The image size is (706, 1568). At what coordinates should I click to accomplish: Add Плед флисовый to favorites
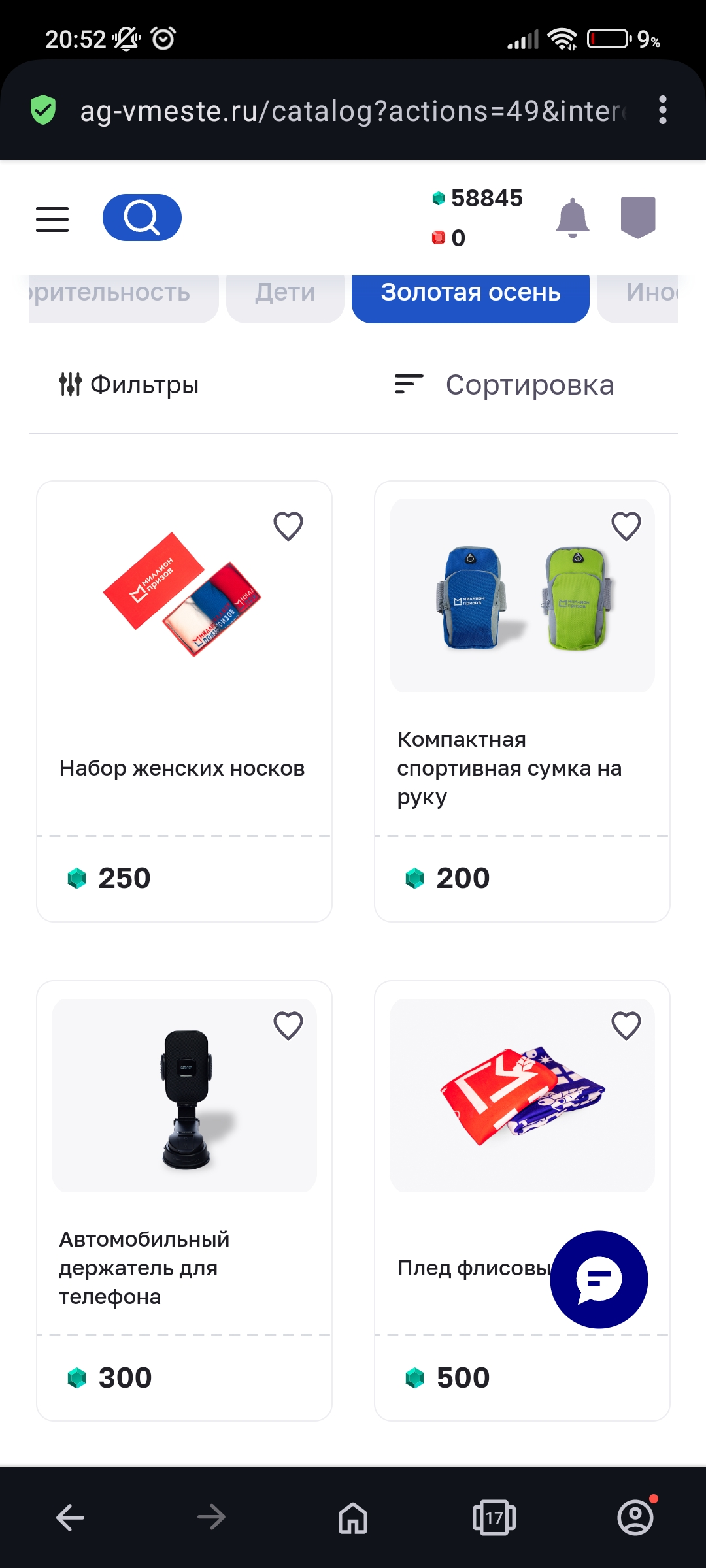[x=626, y=1025]
